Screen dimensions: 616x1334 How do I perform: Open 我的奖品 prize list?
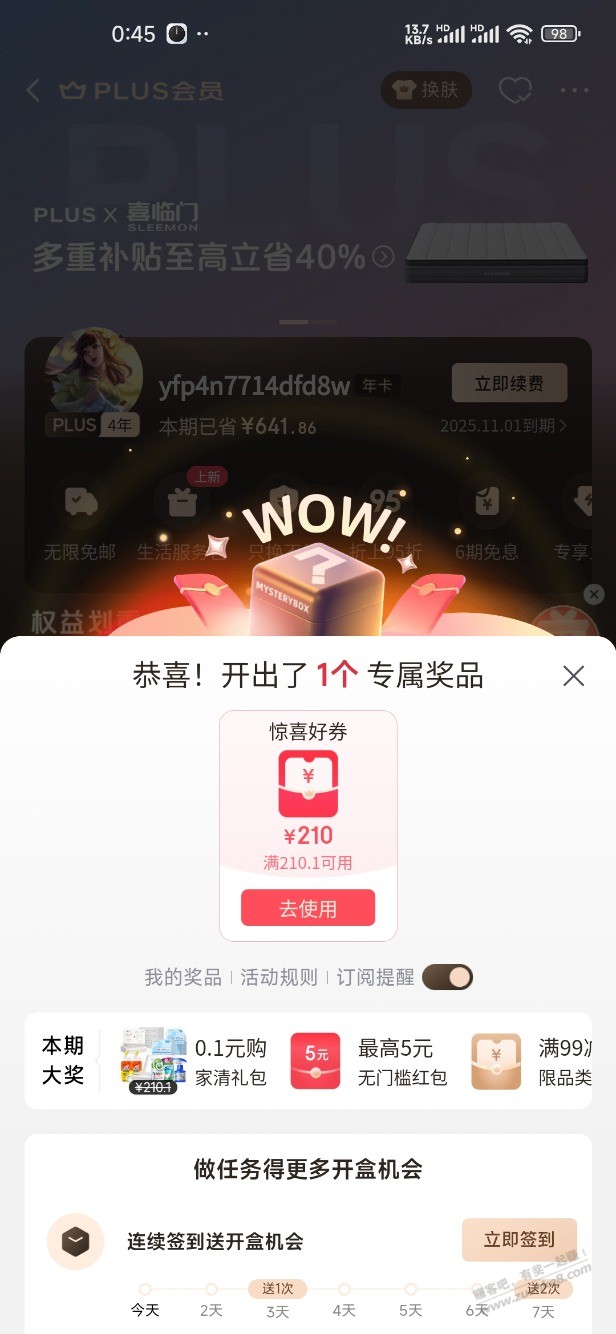(x=182, y=977)
